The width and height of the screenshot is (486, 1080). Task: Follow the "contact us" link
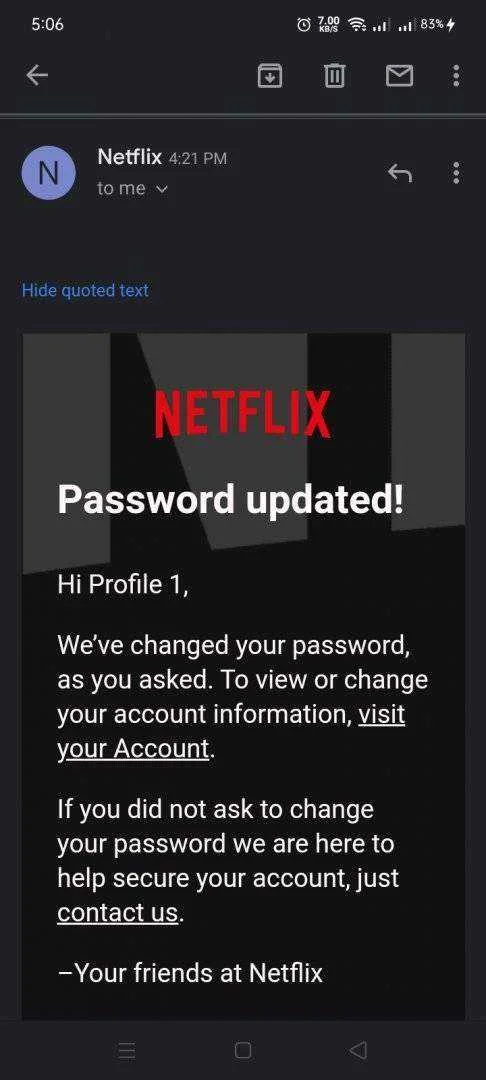(118, 913)
